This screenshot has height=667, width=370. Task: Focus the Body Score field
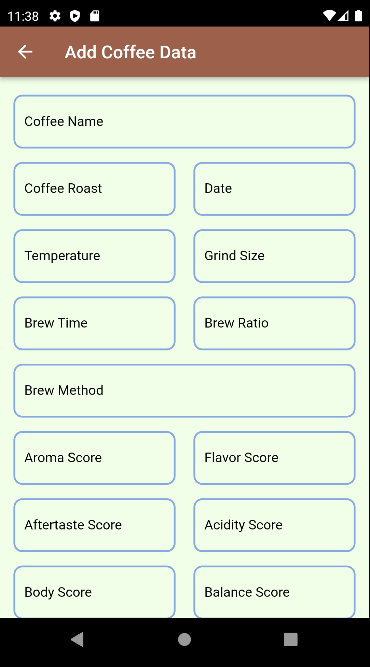[94, 592]
